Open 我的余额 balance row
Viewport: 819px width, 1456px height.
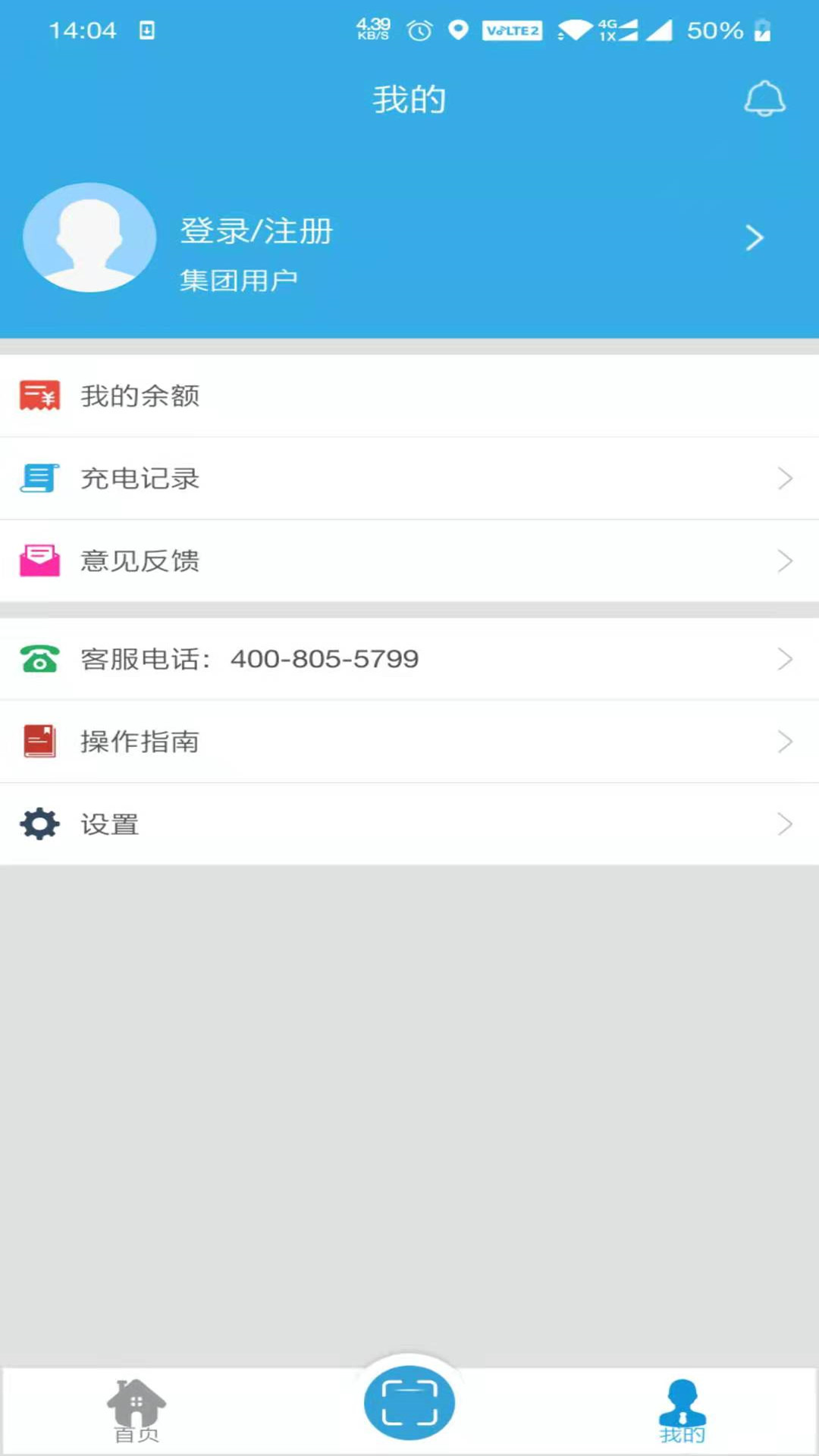pyautogui.click(x=409, y=396)
